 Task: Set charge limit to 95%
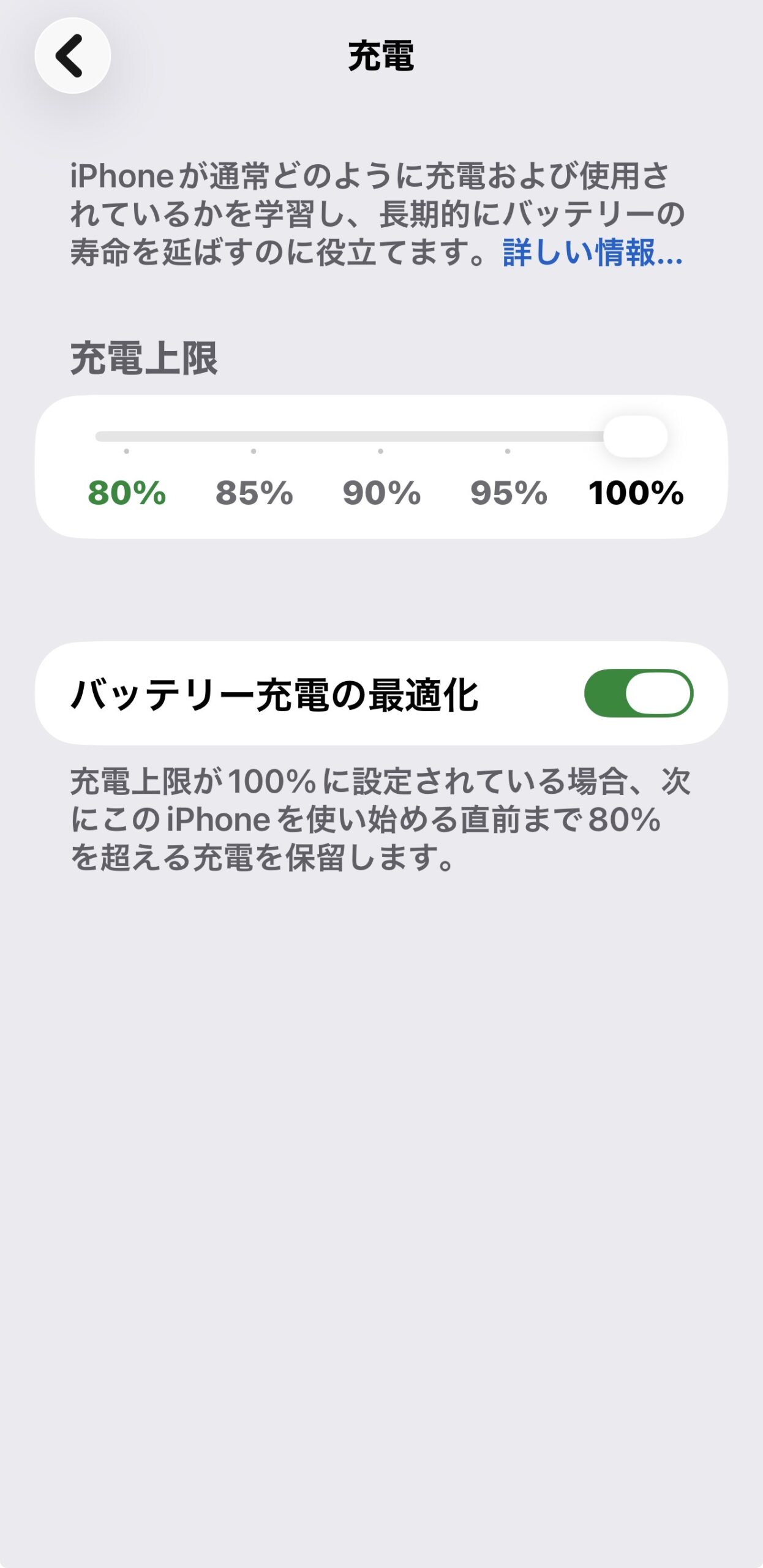tap(508, 492)
